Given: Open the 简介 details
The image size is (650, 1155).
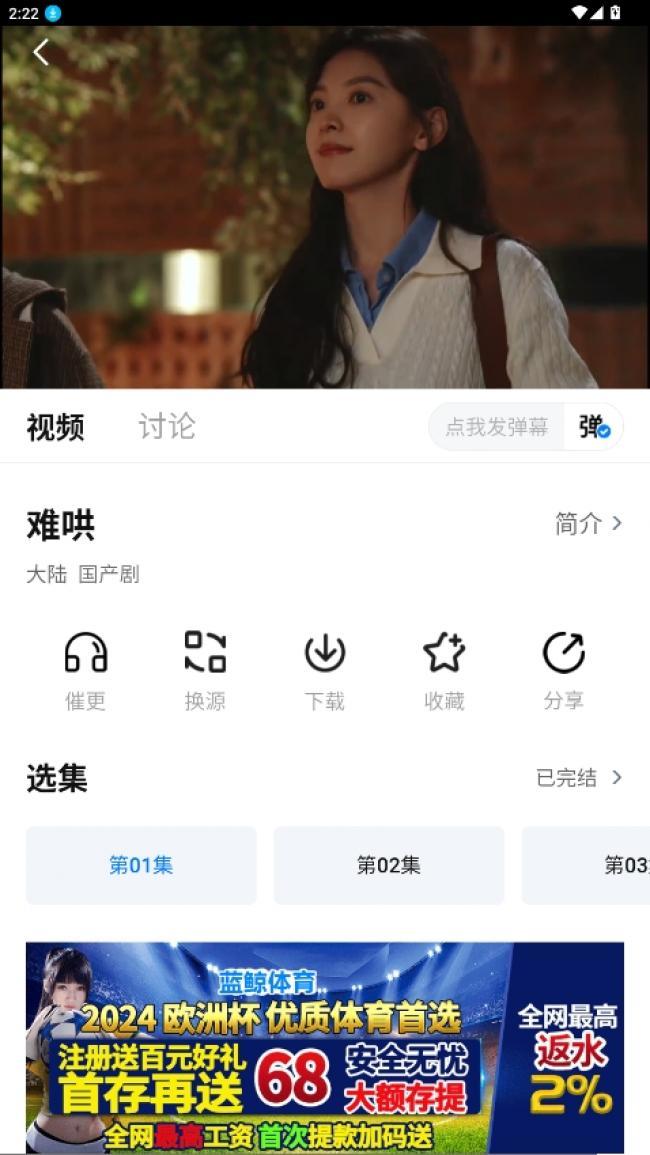Looking at the screenshot, I should pyautogui.click(x=588, y=523).
